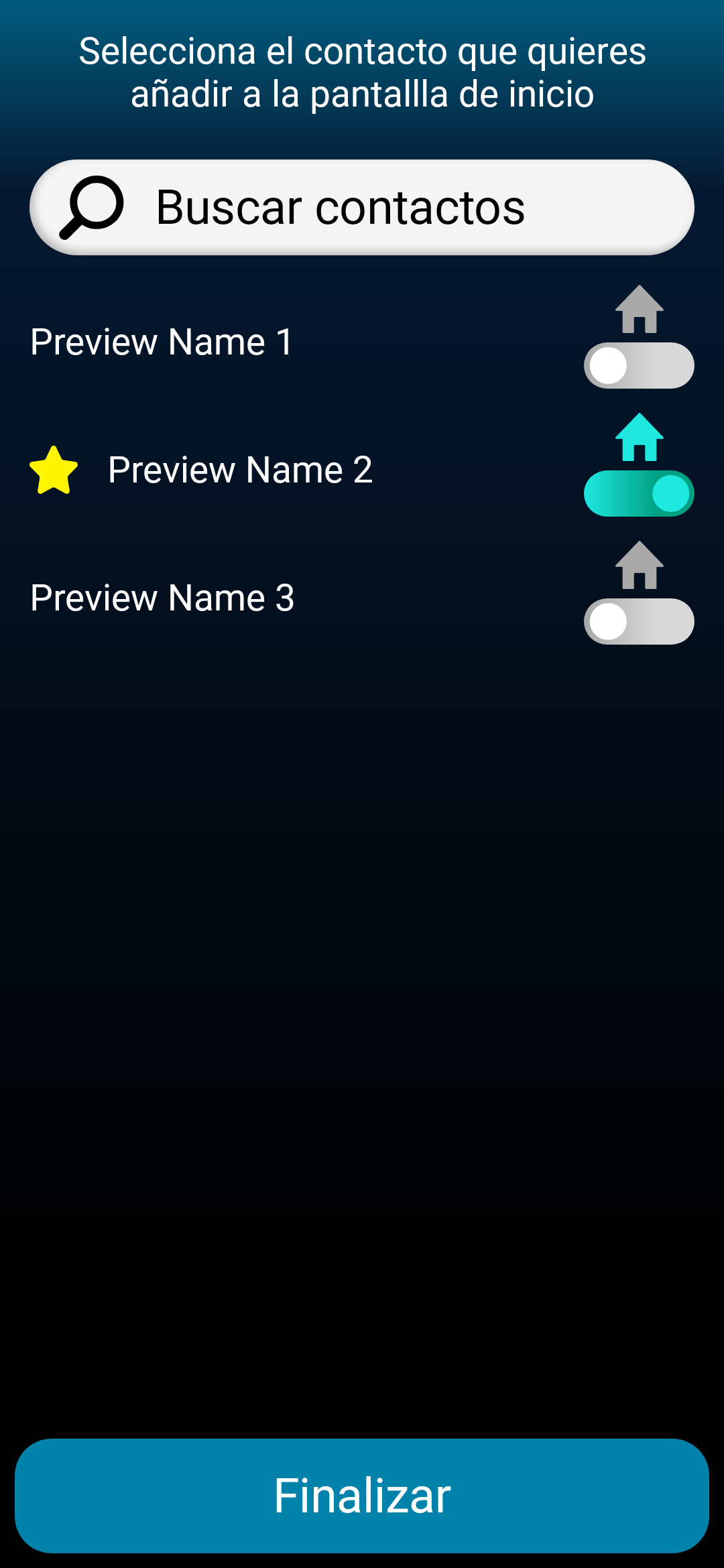This screenshot has height=1568, width=724.
Task: Tap the Finalizar button
Action: click(362, 1496)
